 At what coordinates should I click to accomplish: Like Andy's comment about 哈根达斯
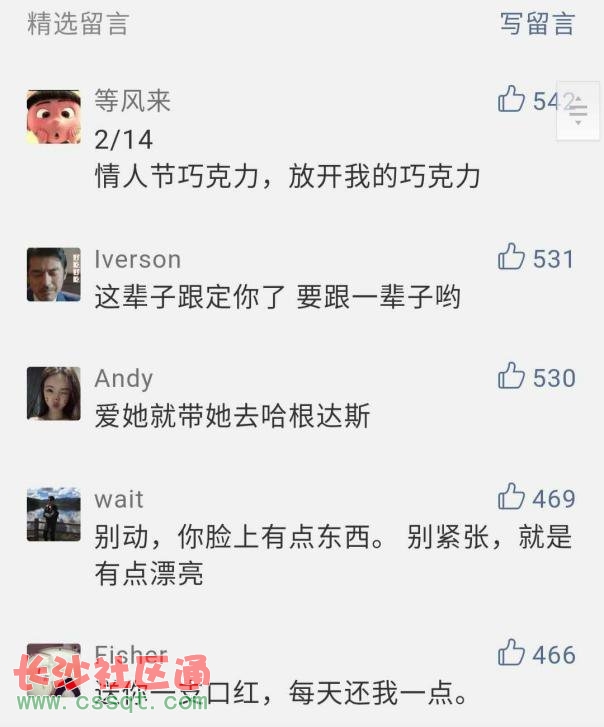tap(512, 377)
